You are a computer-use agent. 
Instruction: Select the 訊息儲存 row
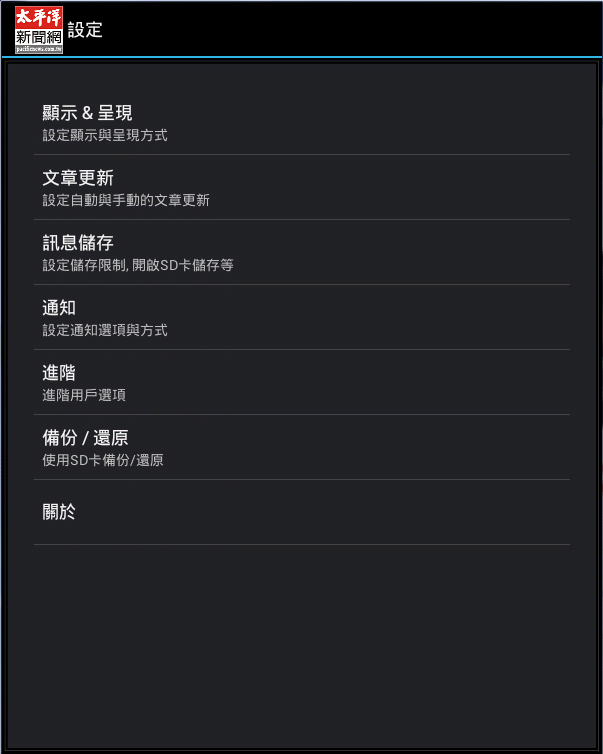click(x=301, y=252)
